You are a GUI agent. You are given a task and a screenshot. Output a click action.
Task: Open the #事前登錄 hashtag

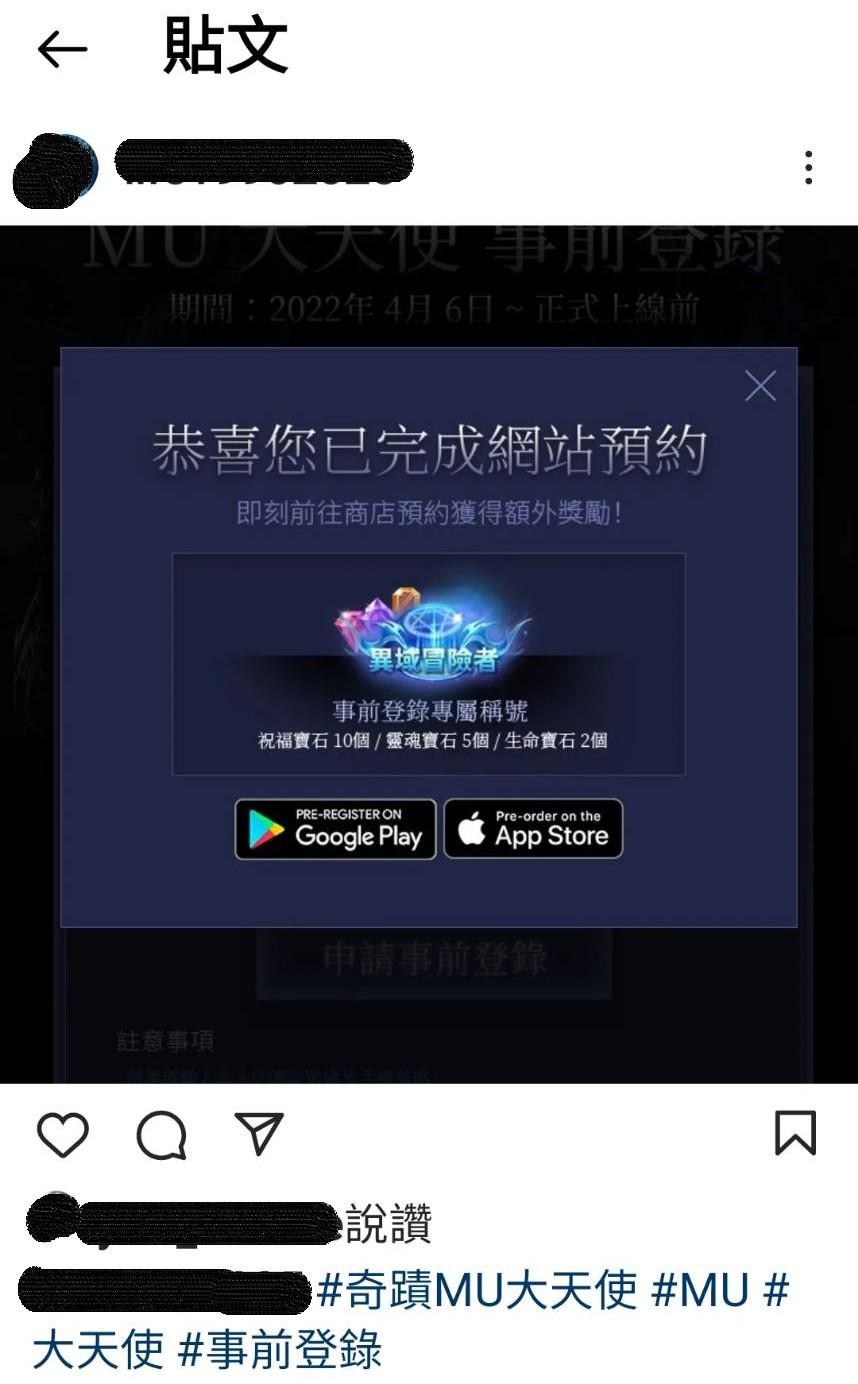point(280,1350)
